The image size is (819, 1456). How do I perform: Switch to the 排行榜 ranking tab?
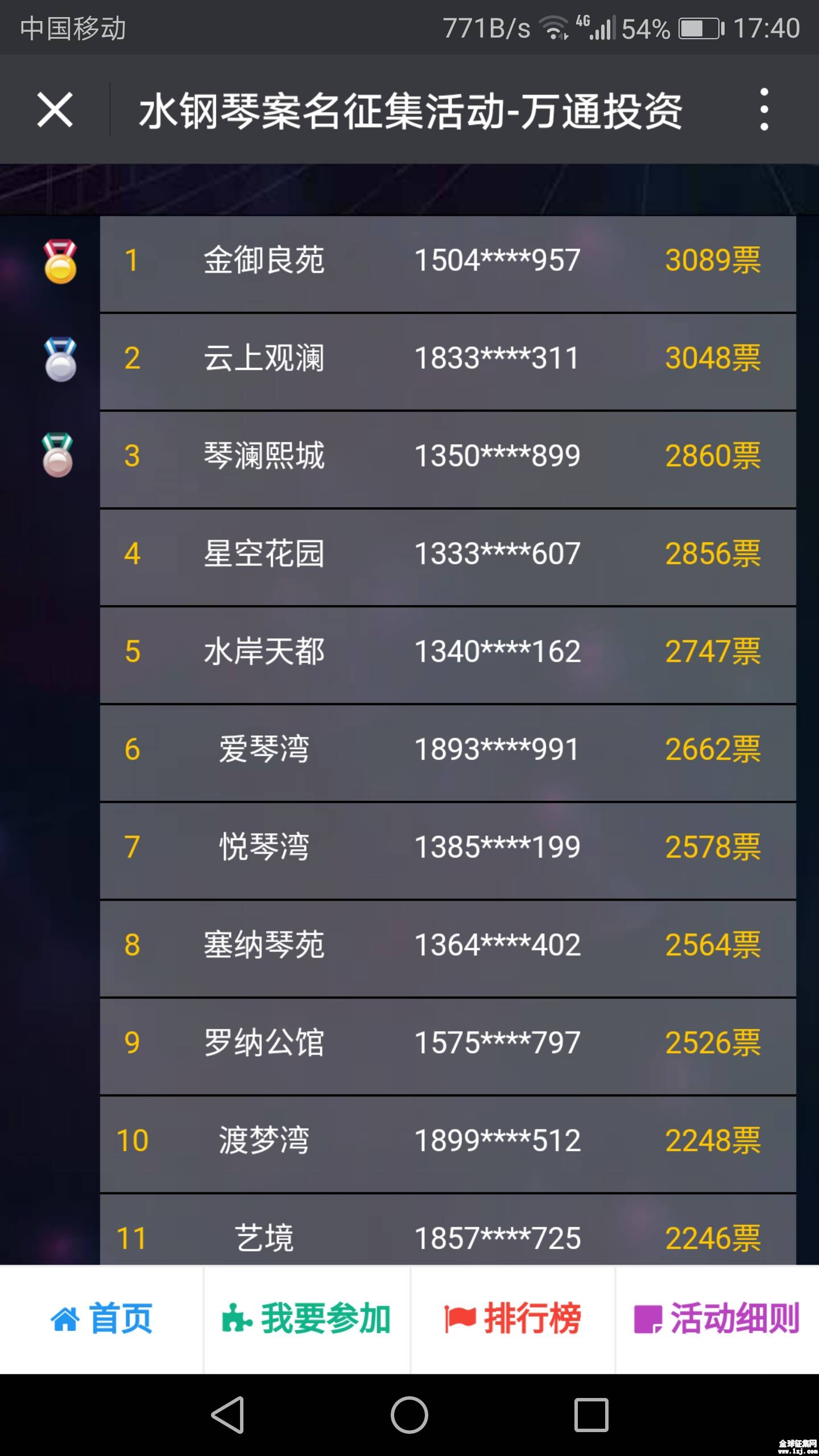pos(512,1318)
